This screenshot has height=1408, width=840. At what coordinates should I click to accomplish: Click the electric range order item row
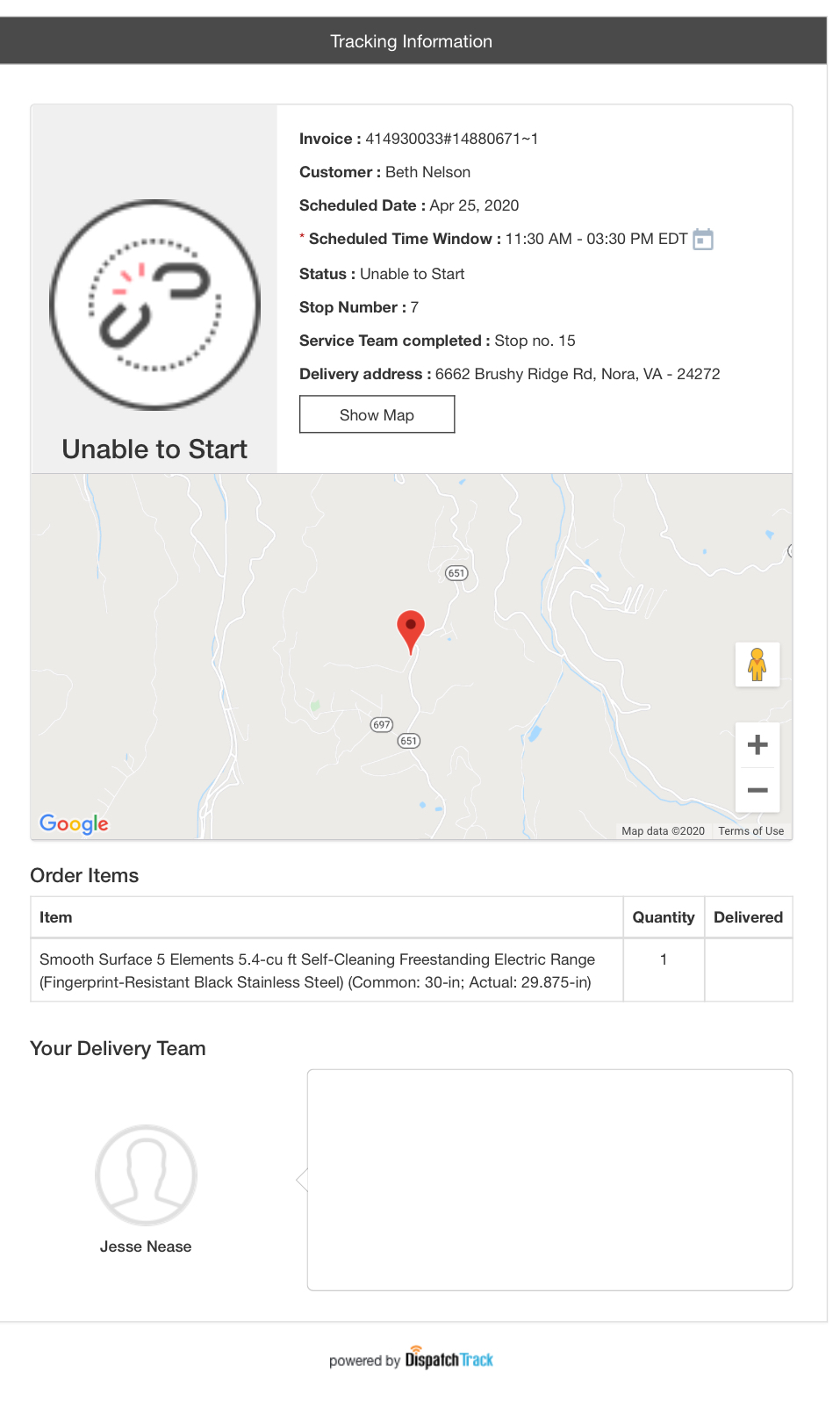[318, 970]
